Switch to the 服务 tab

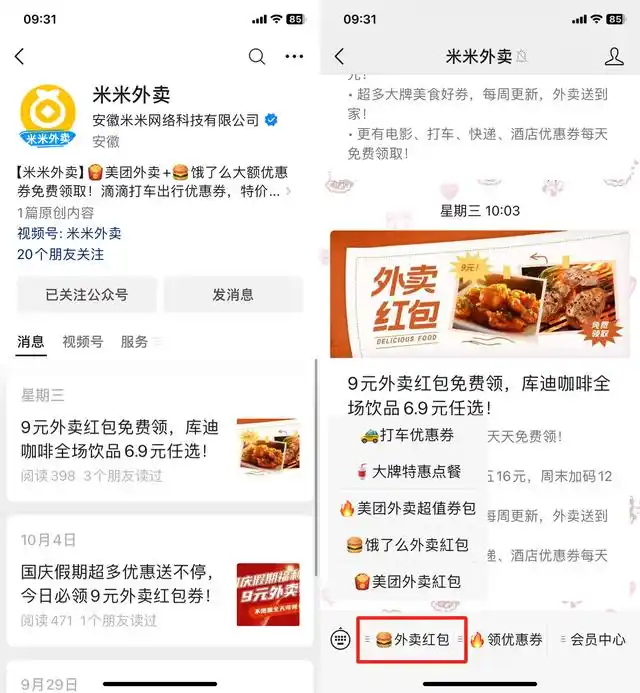pyautogui.click(x=135, y=341)
